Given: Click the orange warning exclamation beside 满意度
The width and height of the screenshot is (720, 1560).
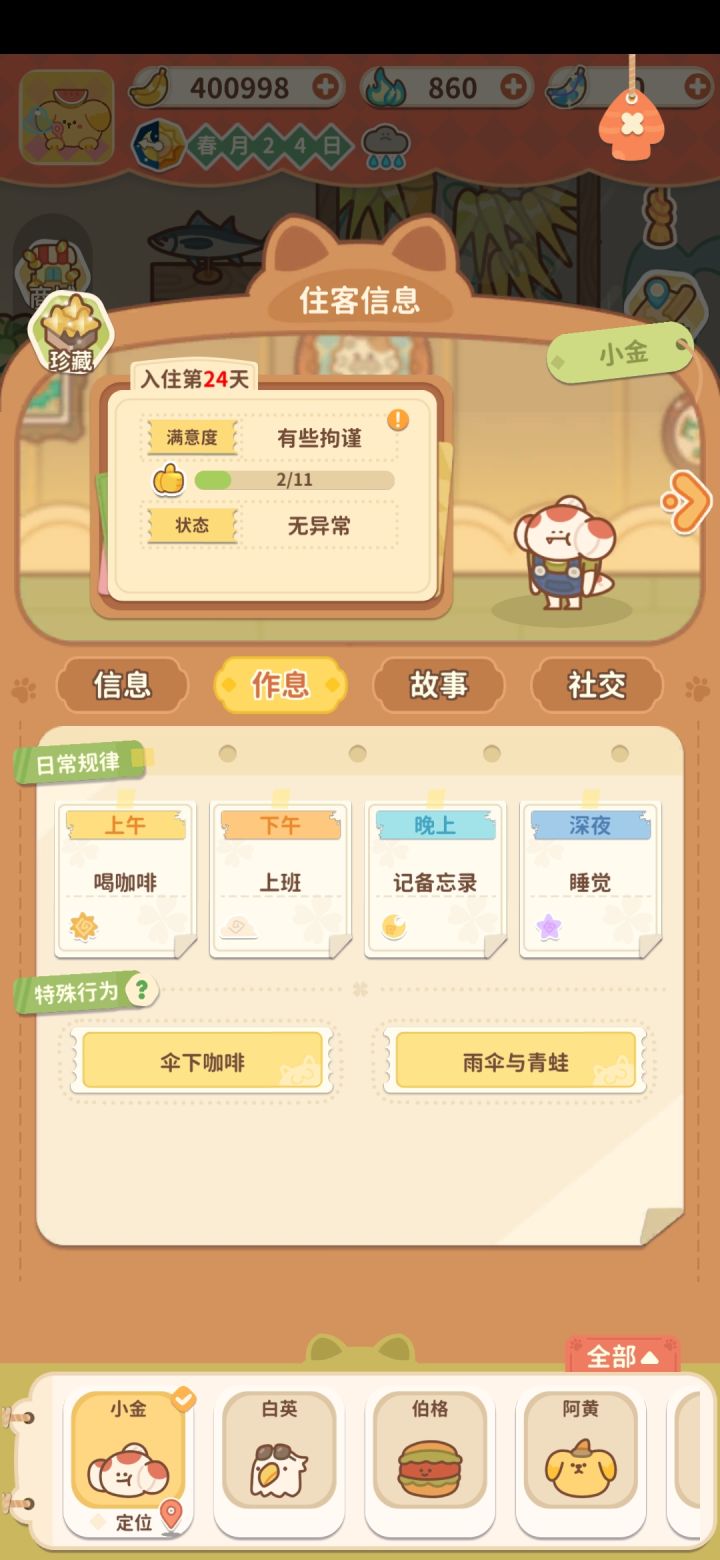Looking at the screenshot, I should pyautogui.click(x=398, y=420).
